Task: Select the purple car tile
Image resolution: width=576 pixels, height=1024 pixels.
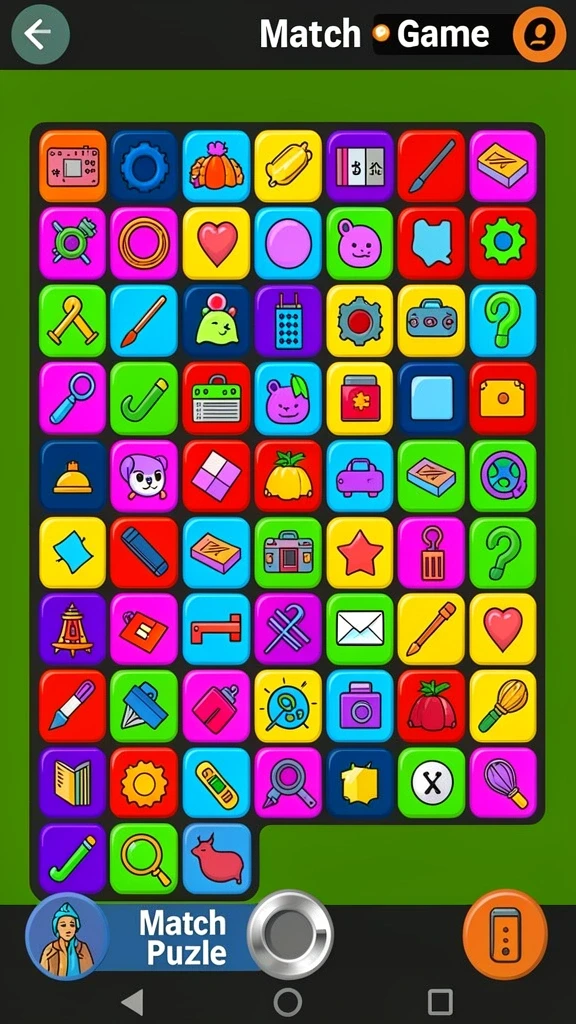Action: 360,475
